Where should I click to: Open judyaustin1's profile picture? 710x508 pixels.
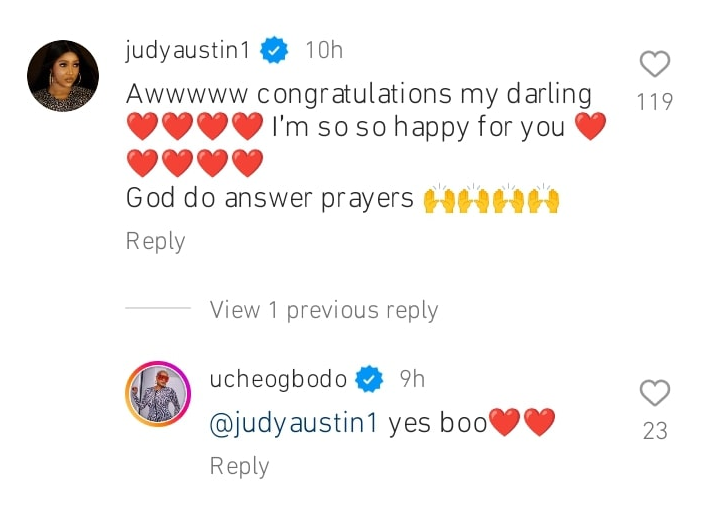click(x=62, y=76)
